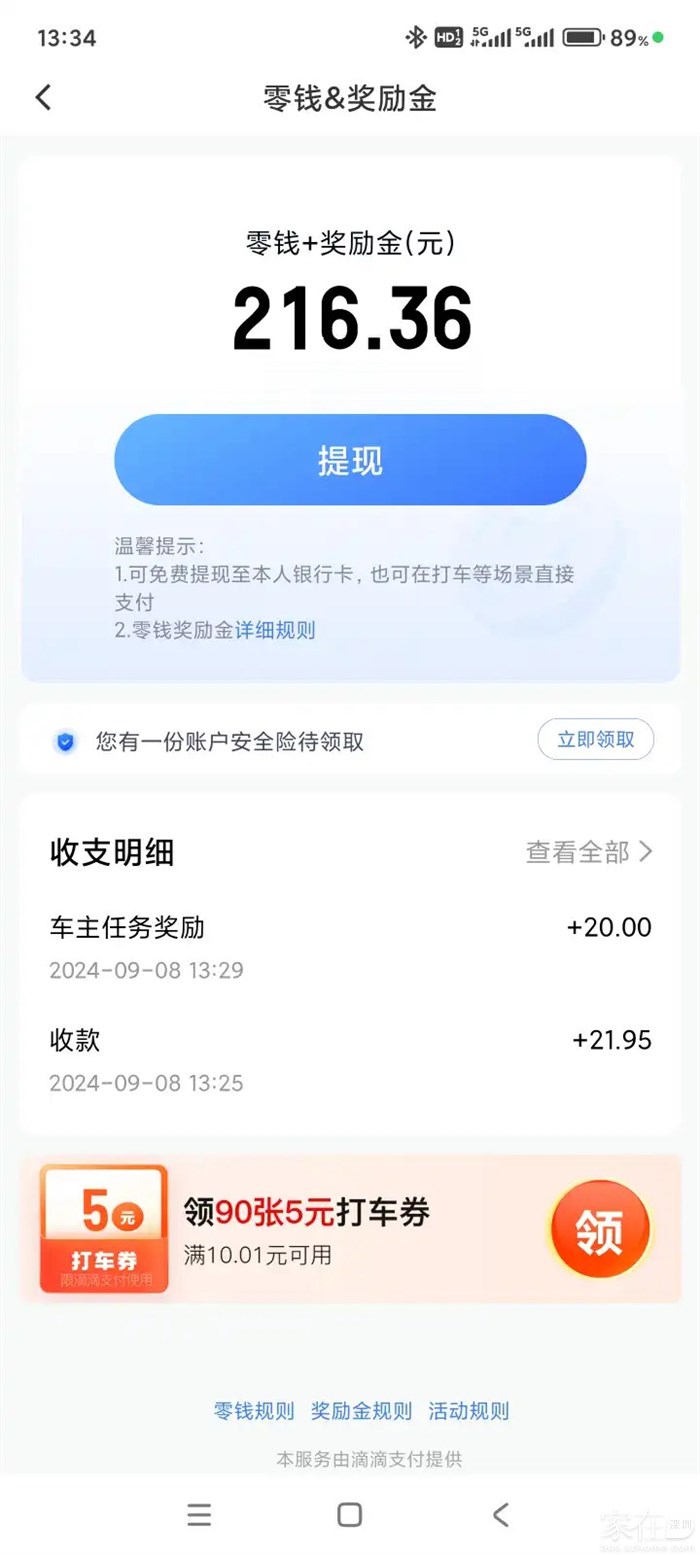Open the 活动规则 link

(x=469, y=1411)
